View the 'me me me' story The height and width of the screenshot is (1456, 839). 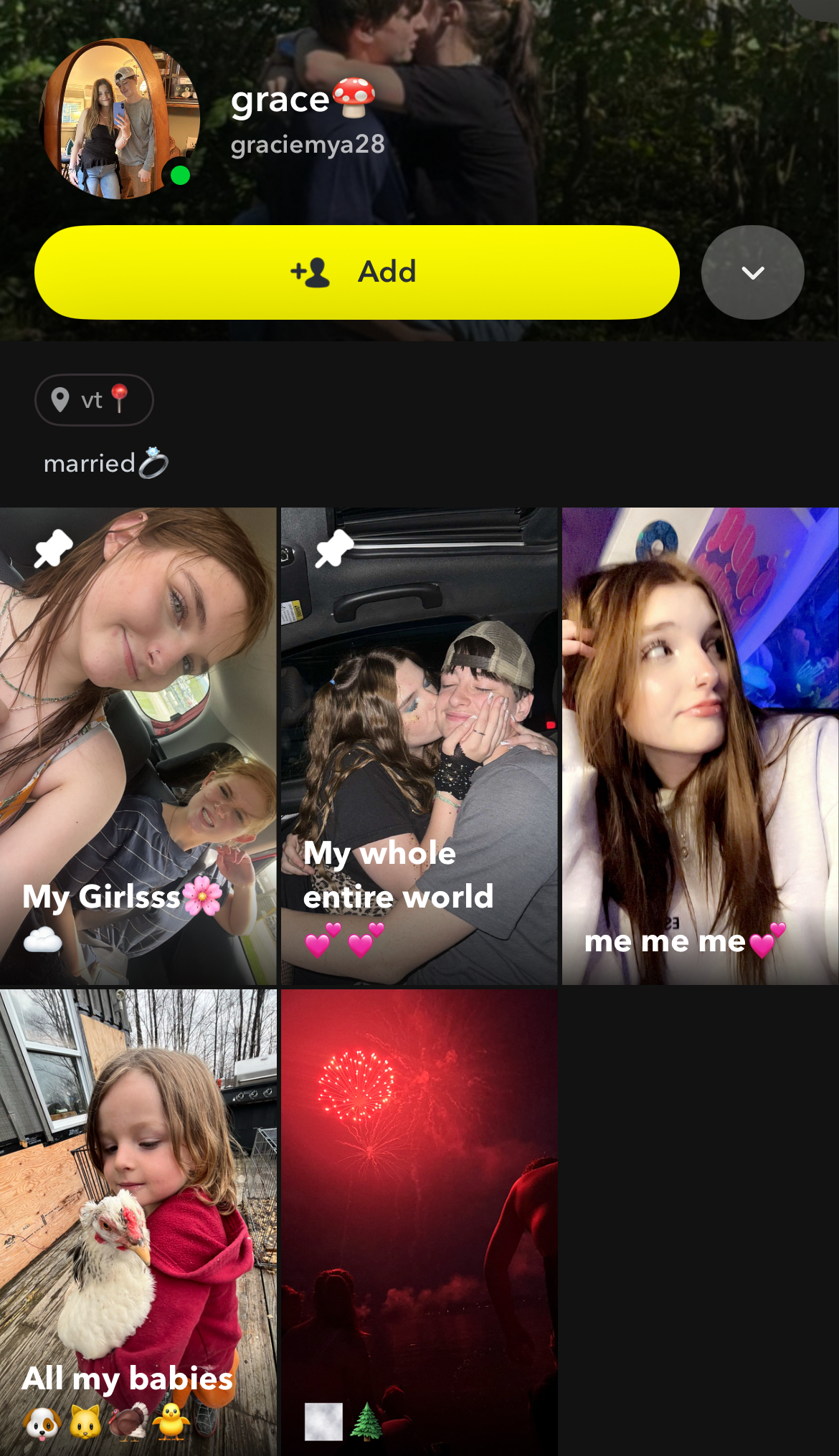(700, 746)
